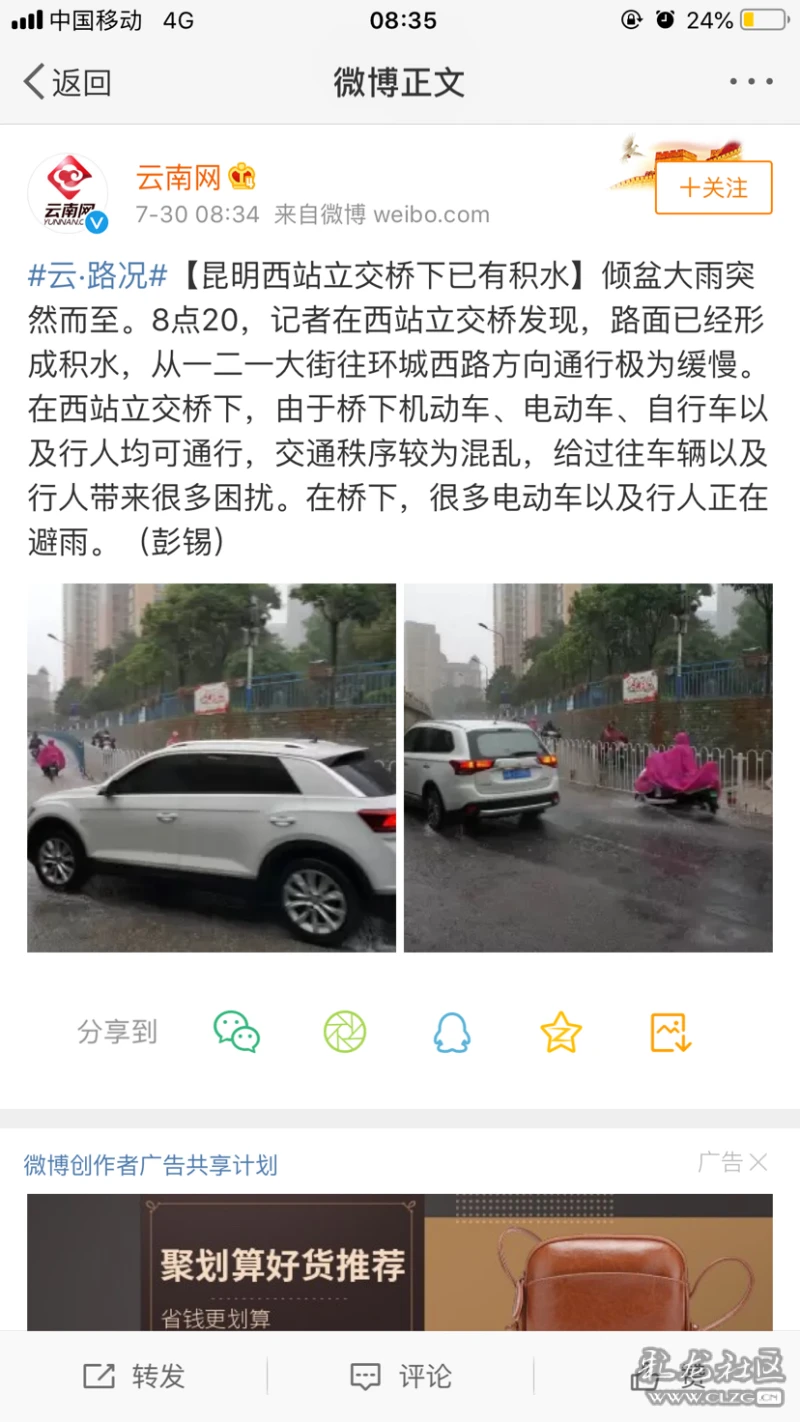Share the post to WeChat Moments
800x1422 pixels.
coord(345,1031)
